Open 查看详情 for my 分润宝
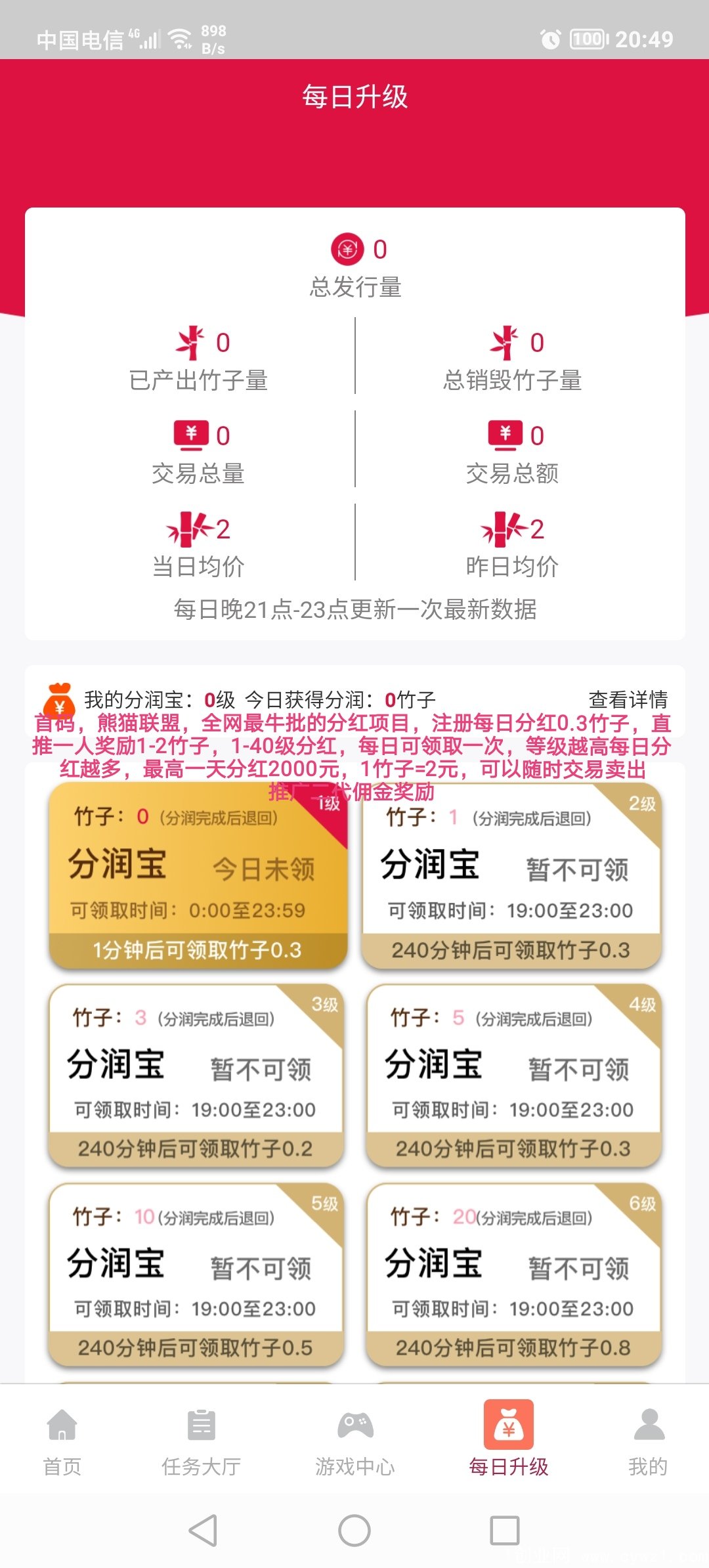This screenshot has width=709, height=1568. pos(628,699)
